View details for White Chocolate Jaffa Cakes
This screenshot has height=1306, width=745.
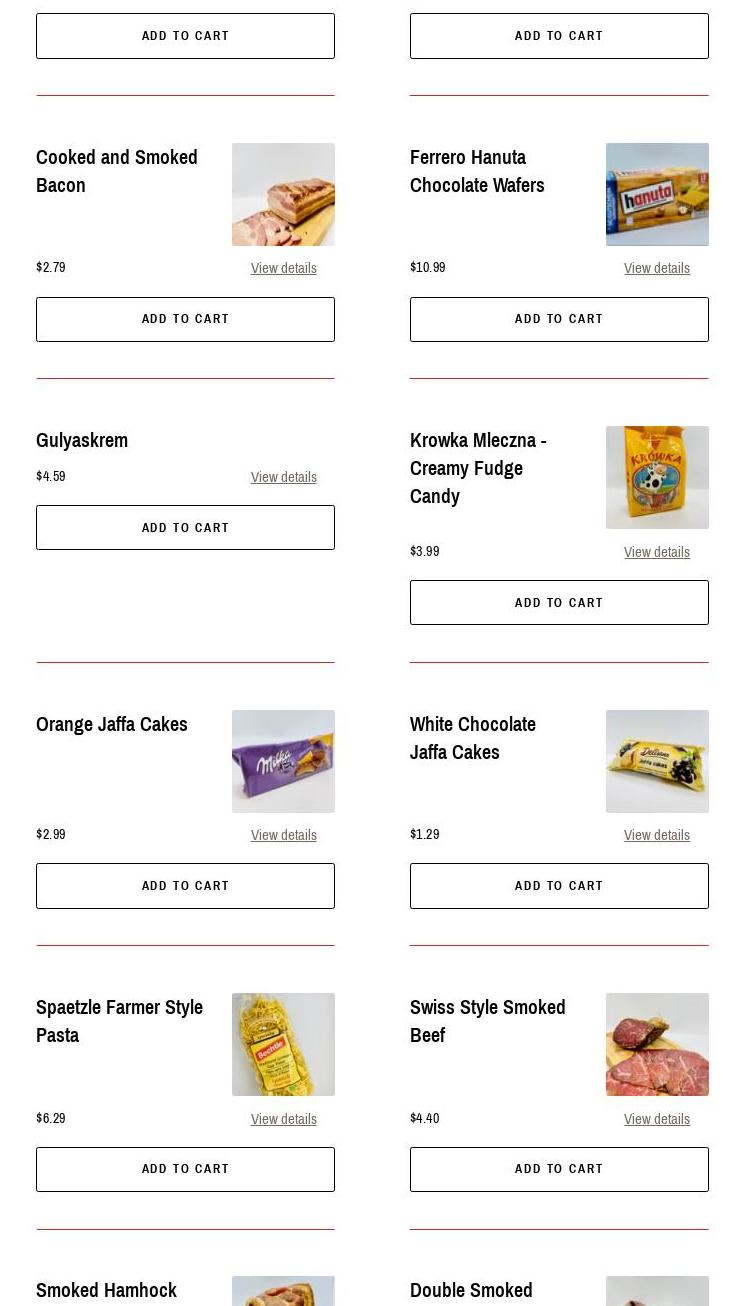tap(656, 835)
